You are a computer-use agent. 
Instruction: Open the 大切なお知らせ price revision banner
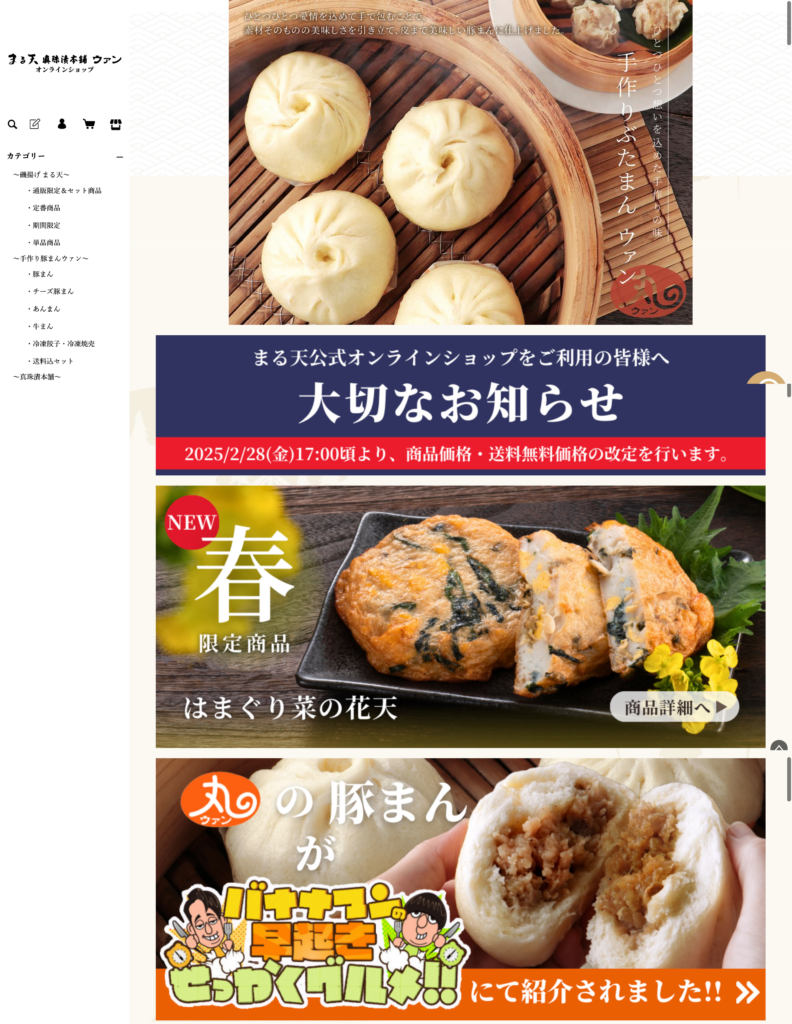460,405
